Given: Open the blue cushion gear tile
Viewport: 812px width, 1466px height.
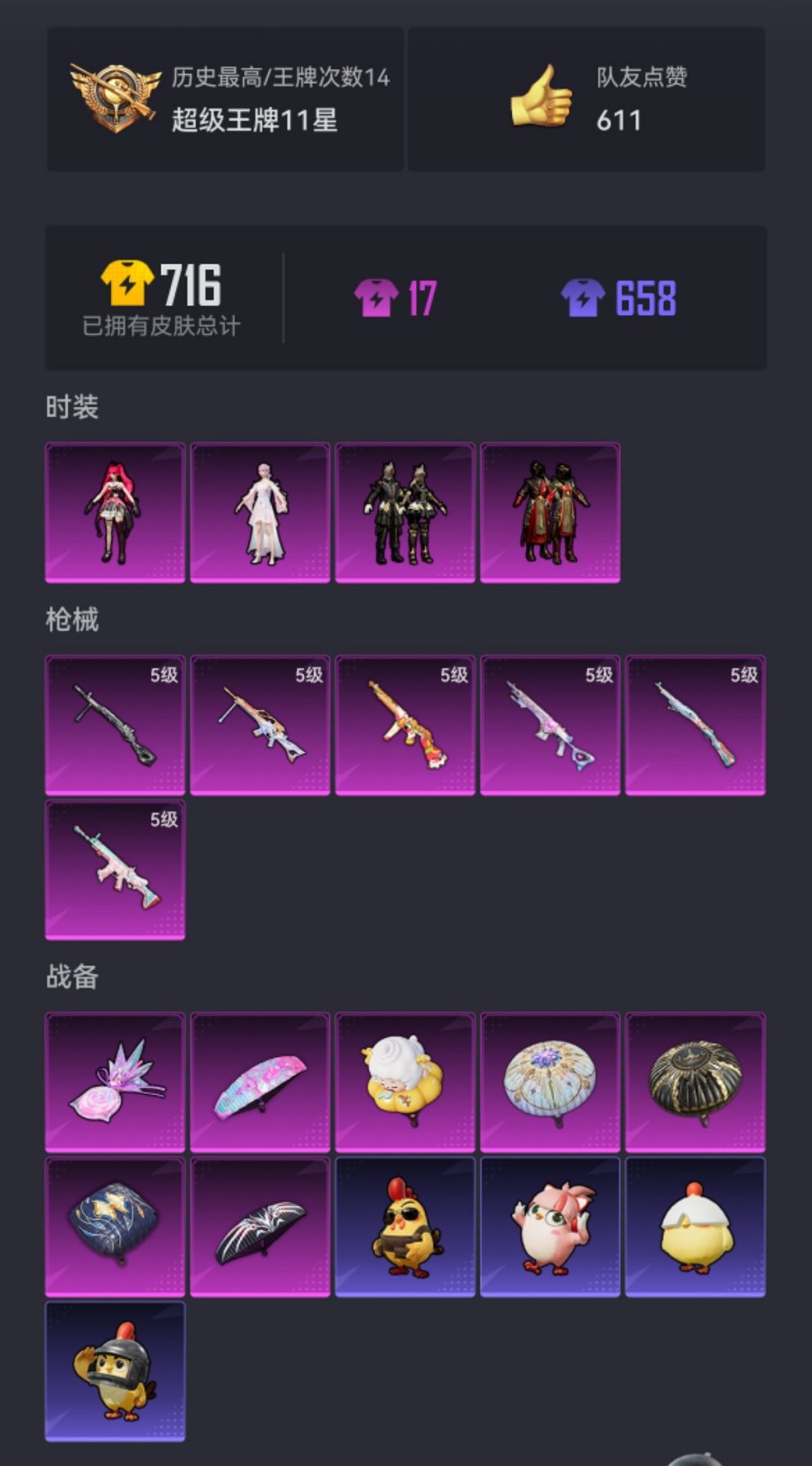Looking at the screenshot, I should click(x=115, y=1227).
